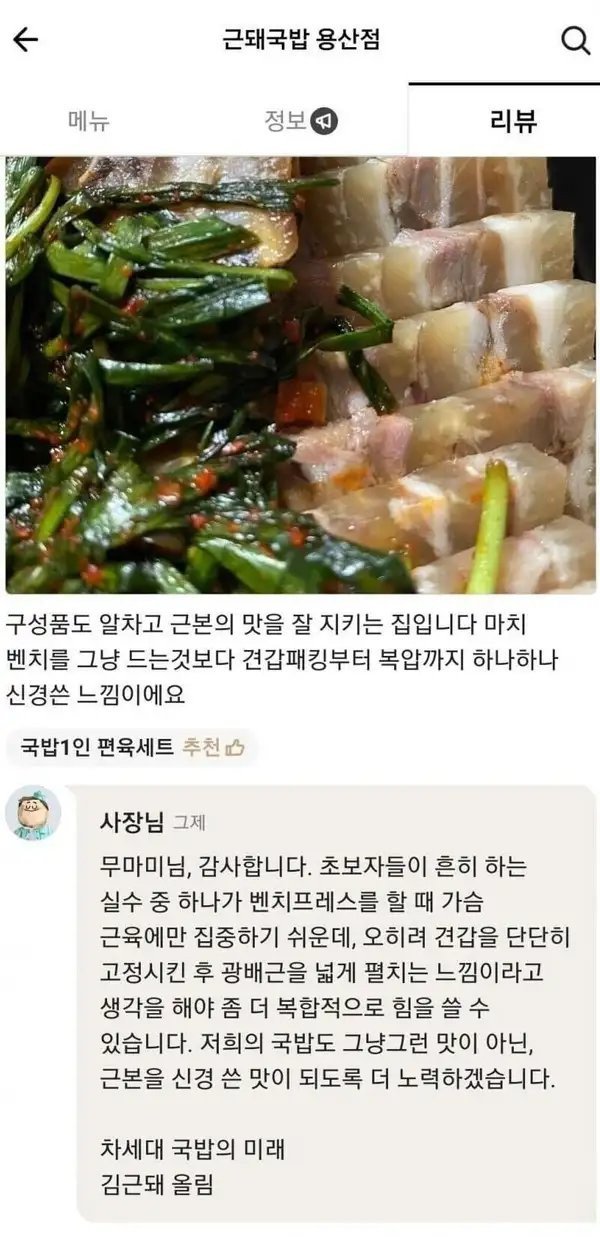Select the 리뷰 tab

[x=513, y=121]
